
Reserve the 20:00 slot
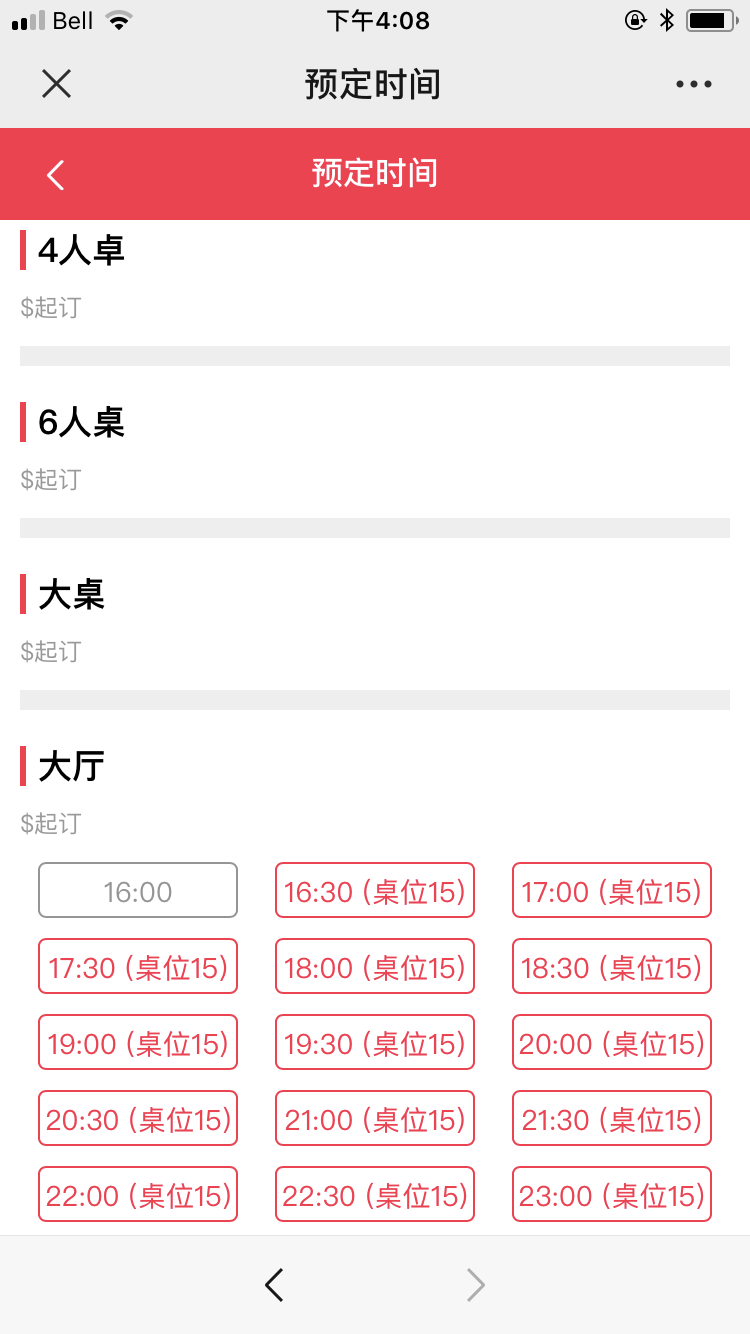[612, 1042]
